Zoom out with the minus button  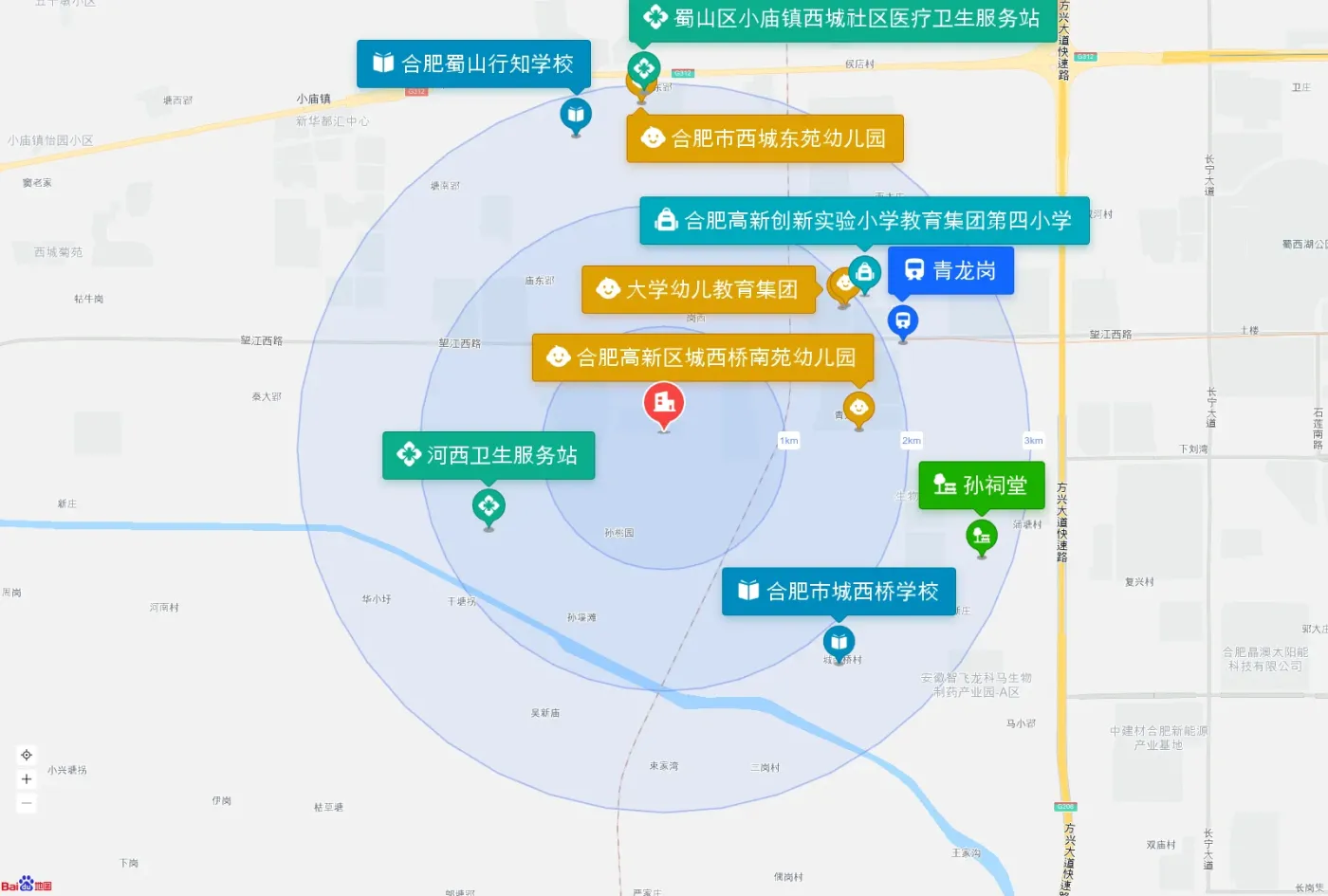tap(27, 803)
